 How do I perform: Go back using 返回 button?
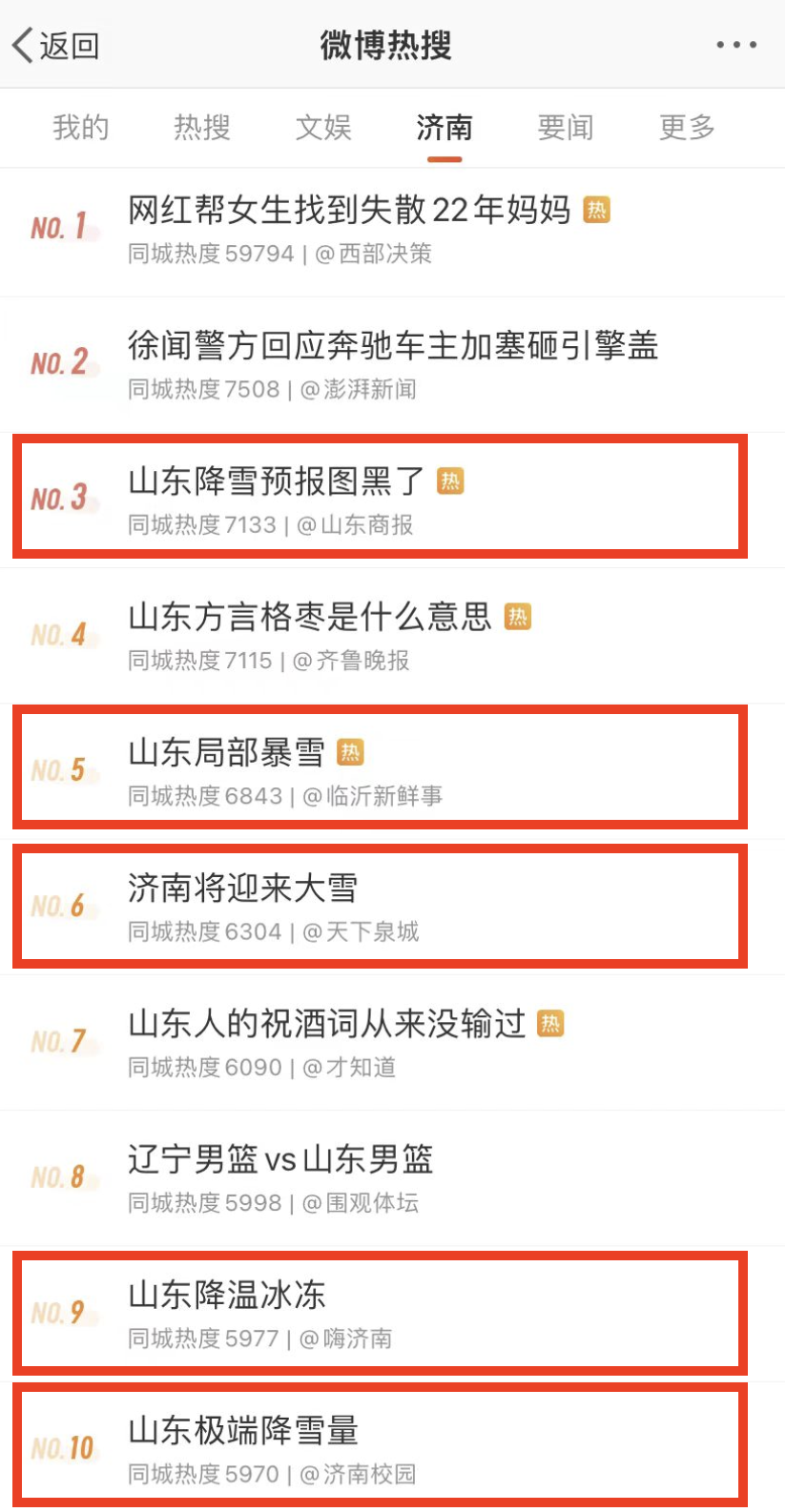[55, 45]
